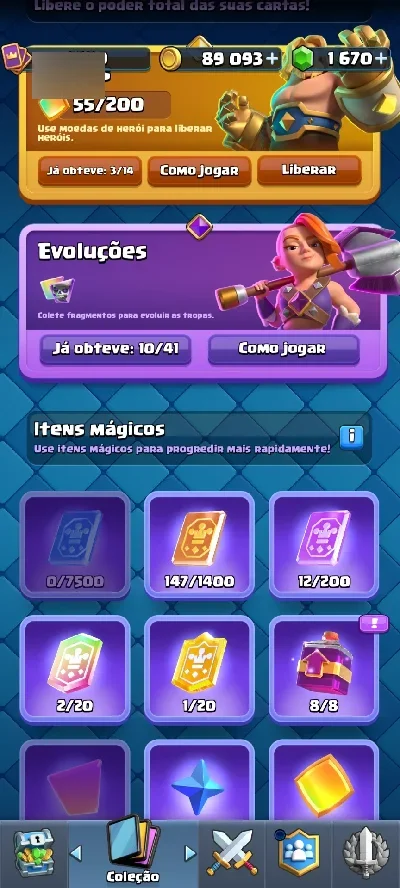The width and height of the screenshot is (400, 888).
Task: Select the blue star magic item
Action: click(x=199, y=782)
